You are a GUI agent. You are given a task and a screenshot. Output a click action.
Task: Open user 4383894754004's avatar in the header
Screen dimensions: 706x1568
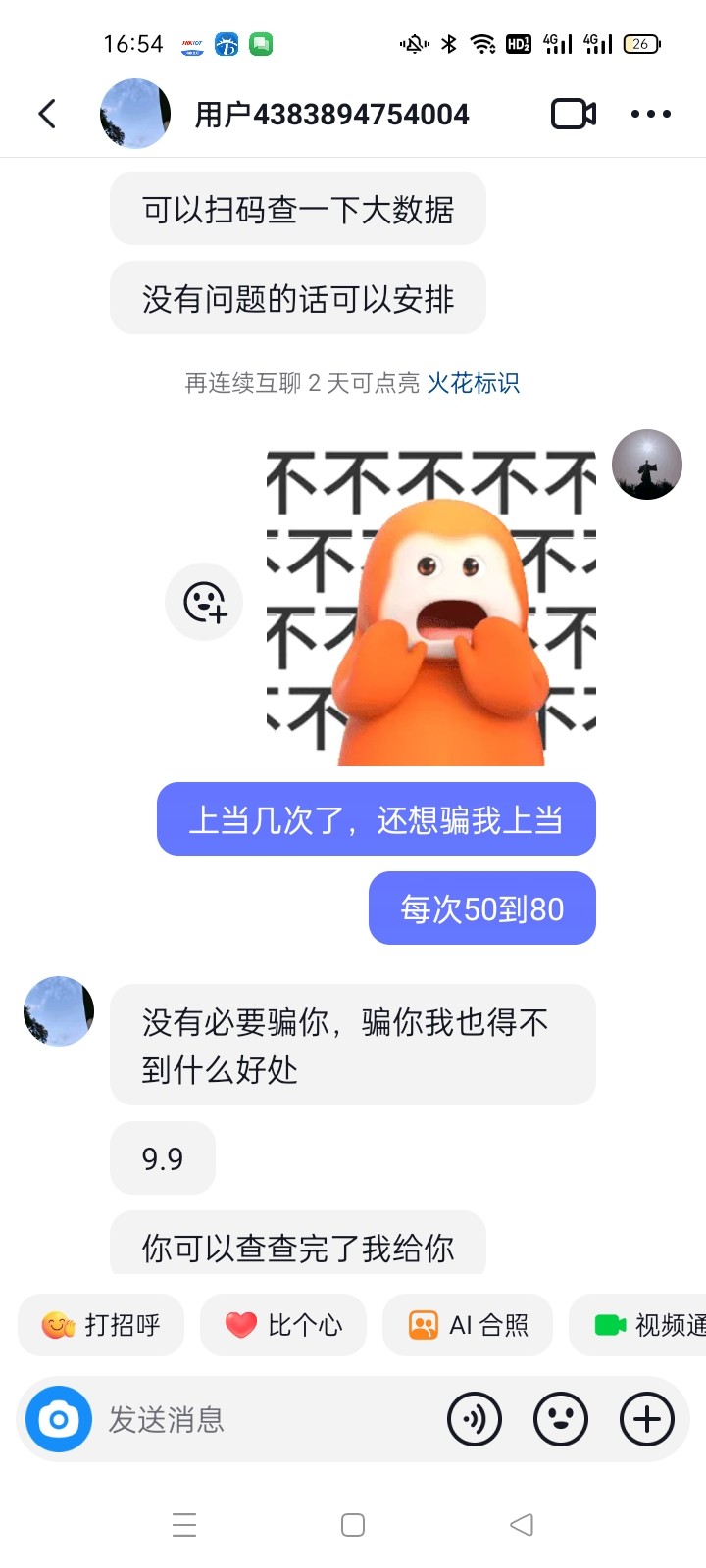135,114
